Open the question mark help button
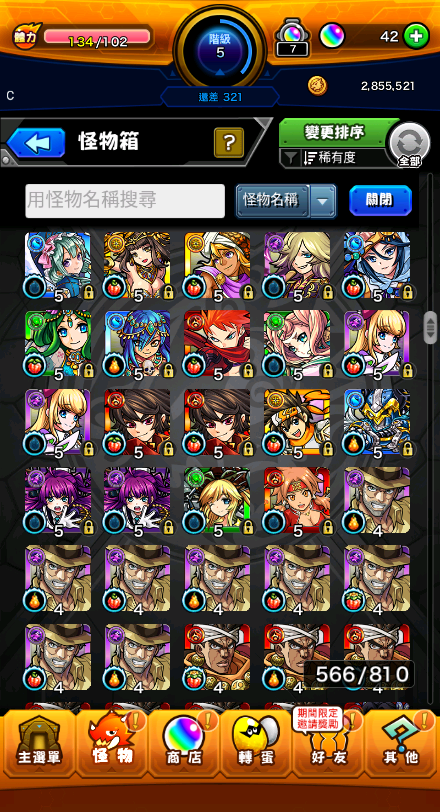 pos(229,142)
